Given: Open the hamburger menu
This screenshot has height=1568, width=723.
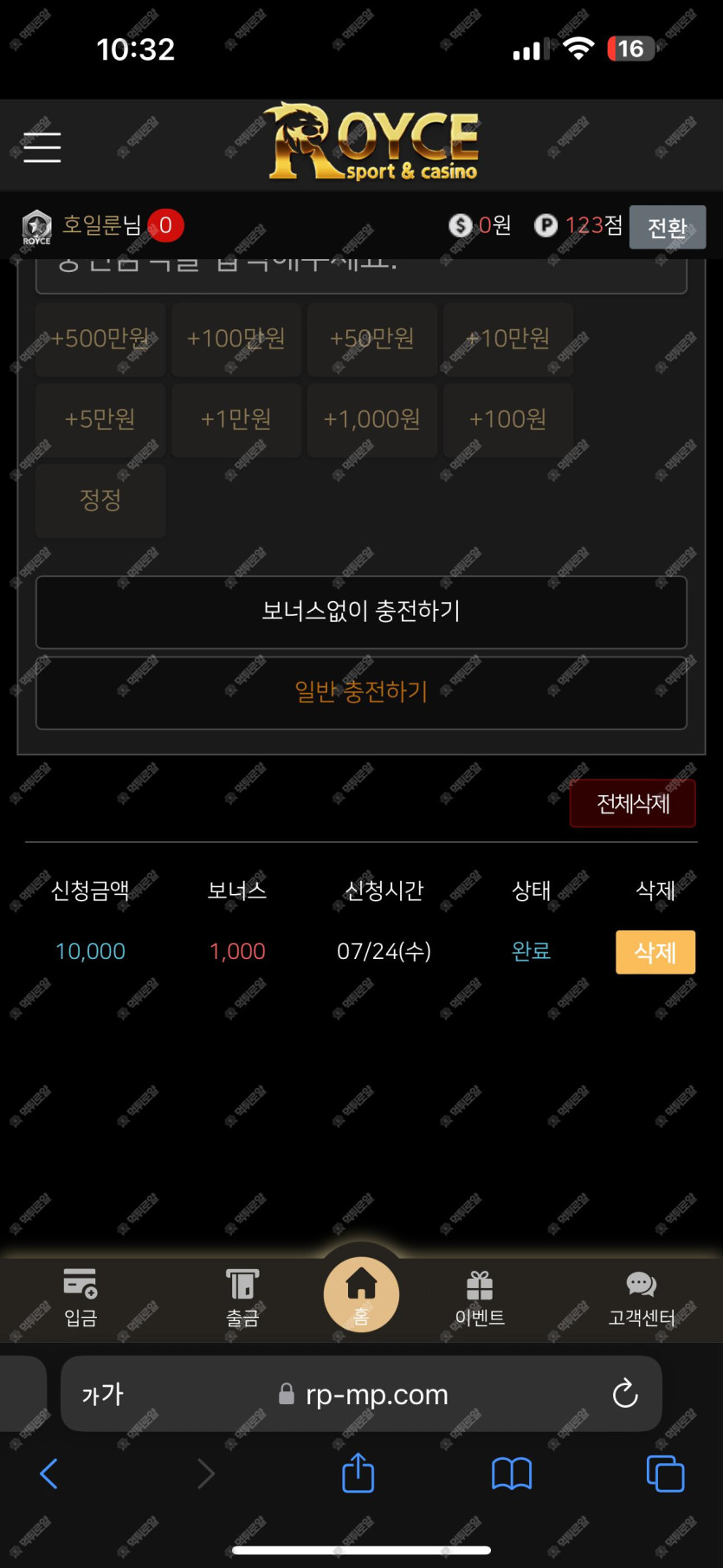Looking at the screenshot, I should point(42,147).
